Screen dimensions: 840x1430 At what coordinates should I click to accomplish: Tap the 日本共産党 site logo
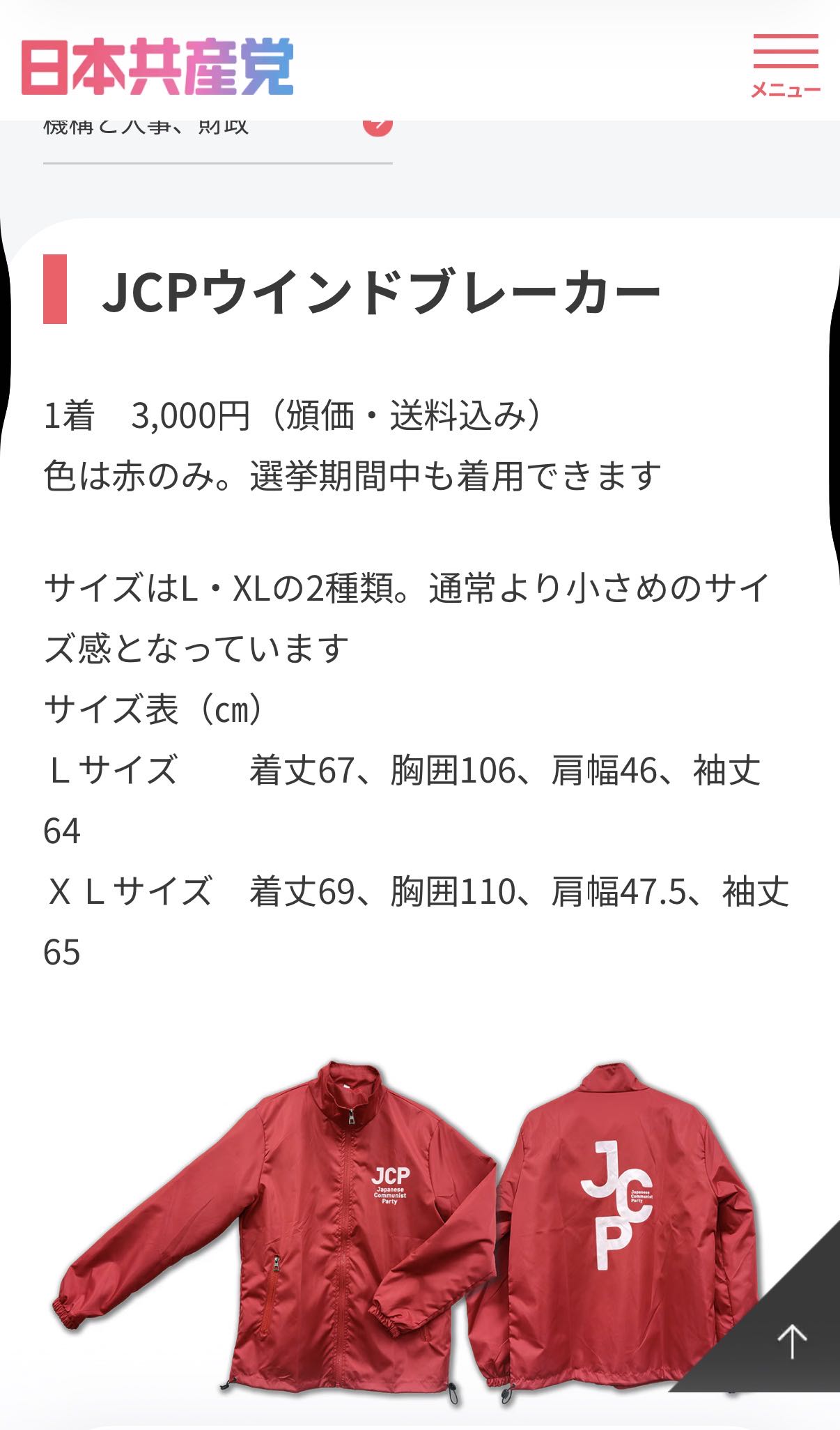157,66
